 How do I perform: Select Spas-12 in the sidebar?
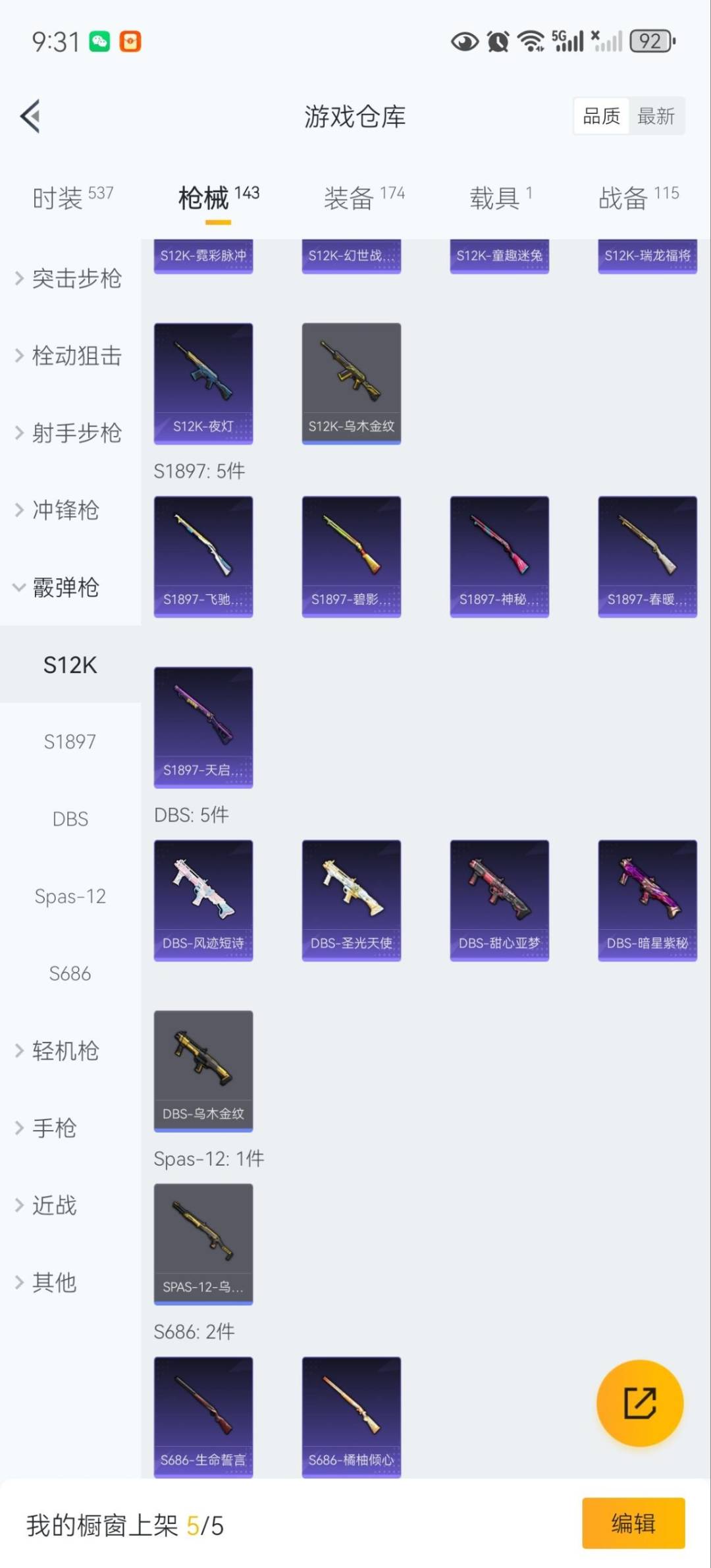(70, 896)
